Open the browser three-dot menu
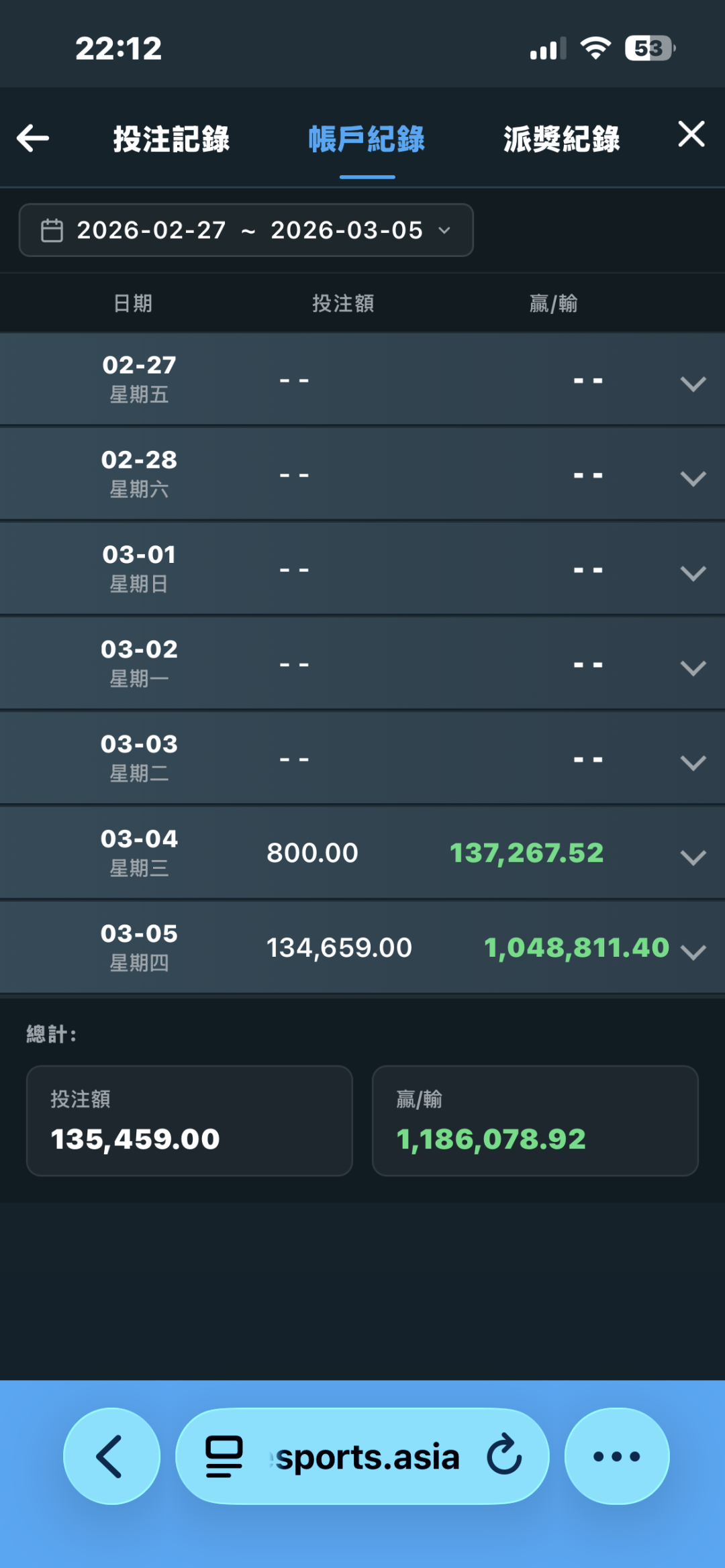The height and width of the screenshot is (1568, 725). pyautogui.click(x=616, y=1456)
